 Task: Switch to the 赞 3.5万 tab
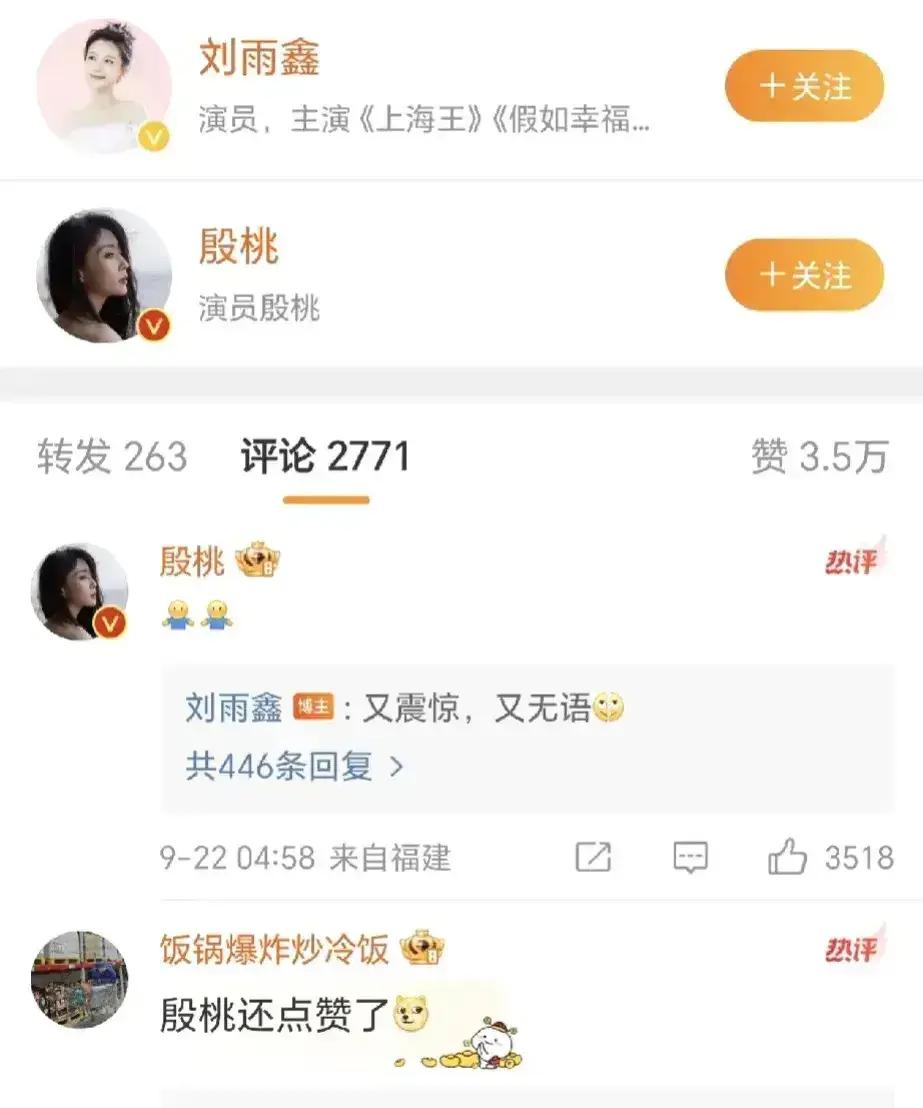click(819, 458)
